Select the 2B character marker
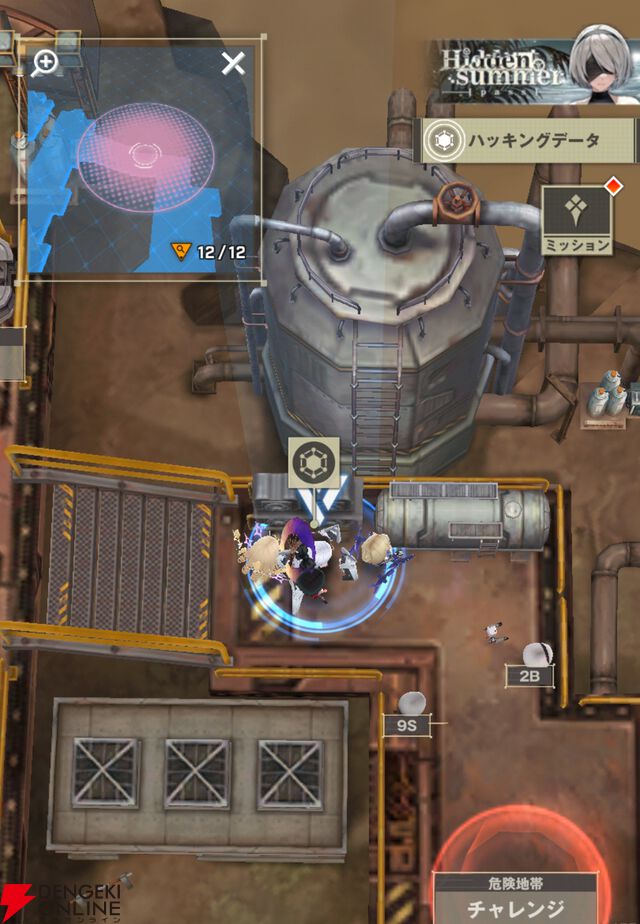 pyautogui.click(x=530, y=675)
